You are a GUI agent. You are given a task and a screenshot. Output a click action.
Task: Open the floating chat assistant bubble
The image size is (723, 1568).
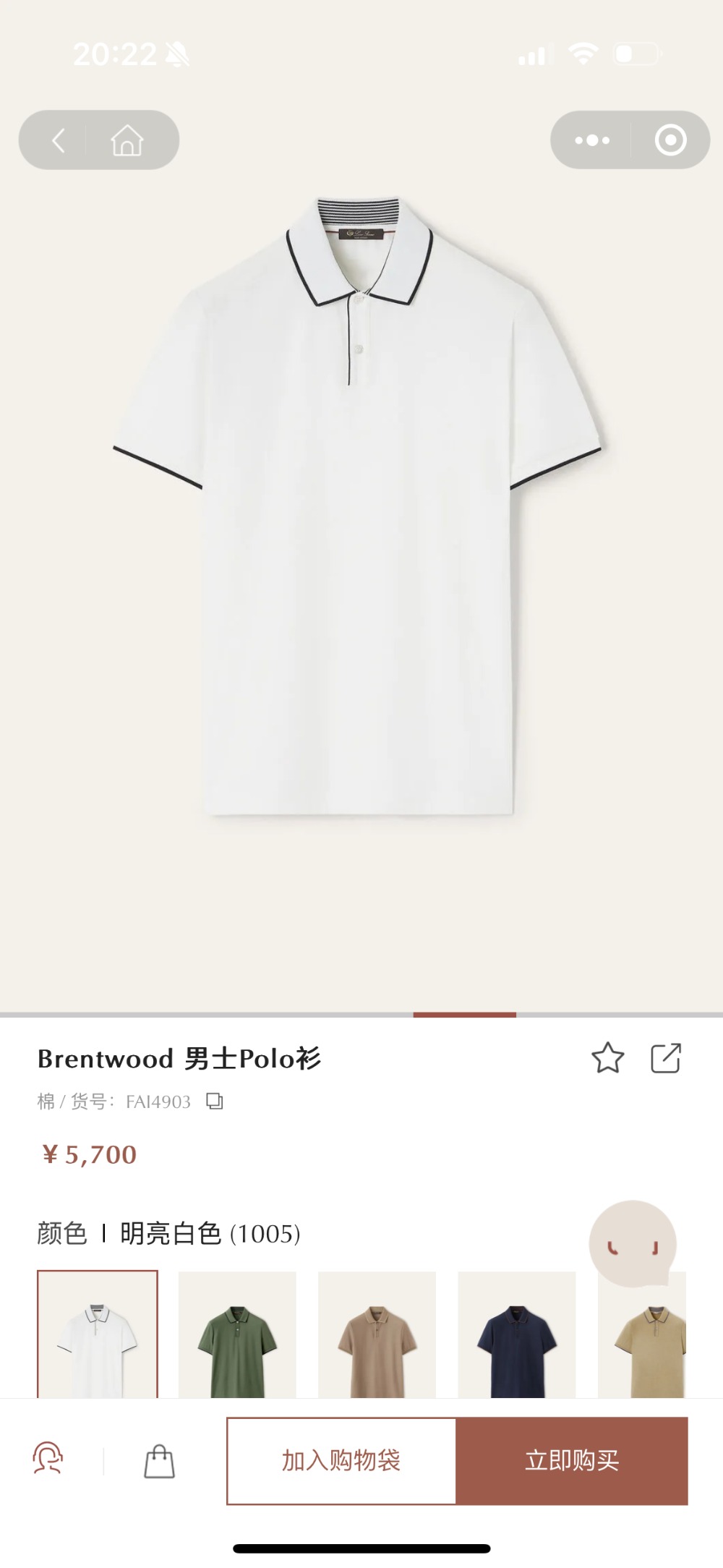click(633, 1244)
